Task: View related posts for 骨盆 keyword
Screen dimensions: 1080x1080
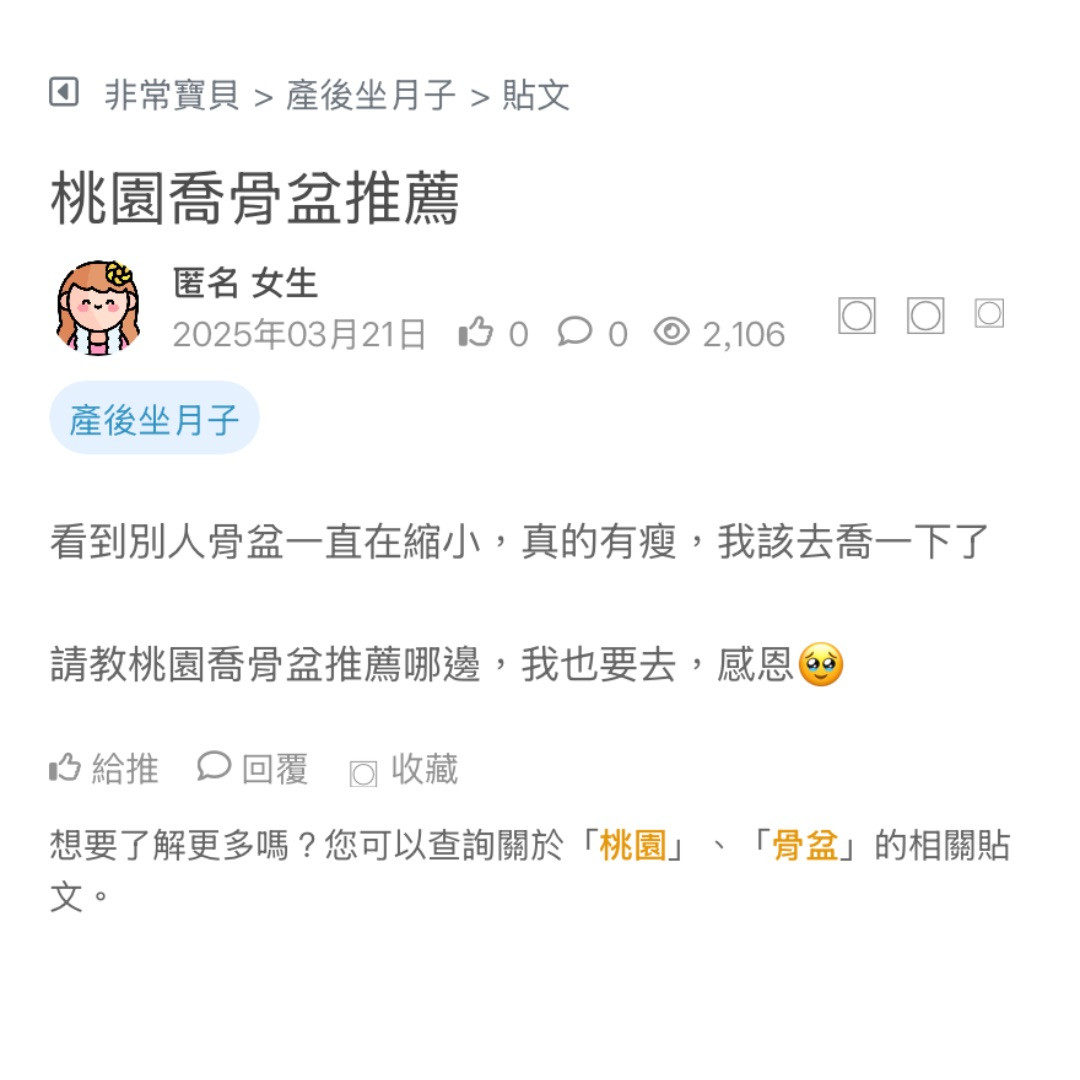Action: [x=804, y=846]
